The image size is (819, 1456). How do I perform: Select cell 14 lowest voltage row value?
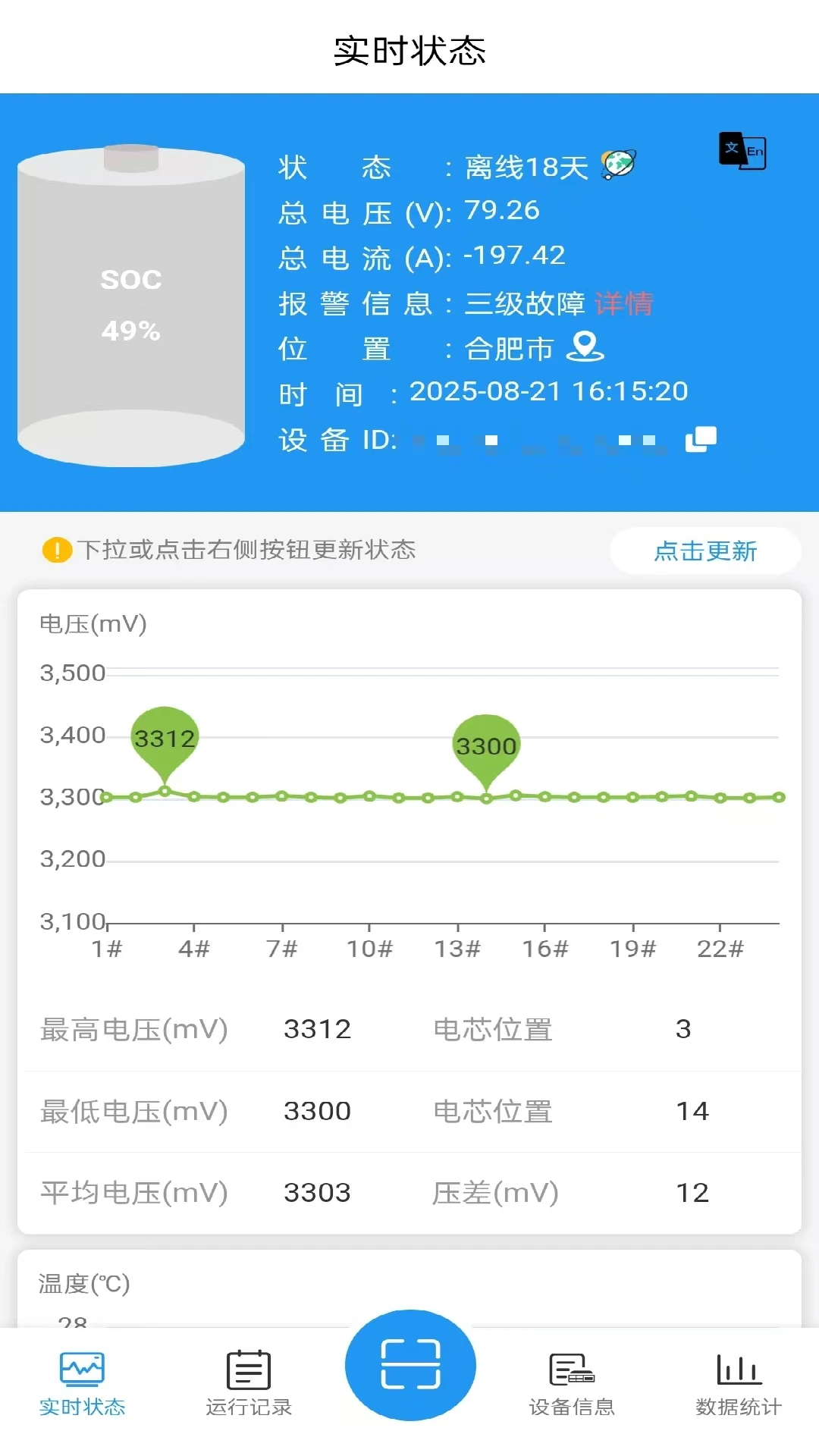tap(692, 1111)
